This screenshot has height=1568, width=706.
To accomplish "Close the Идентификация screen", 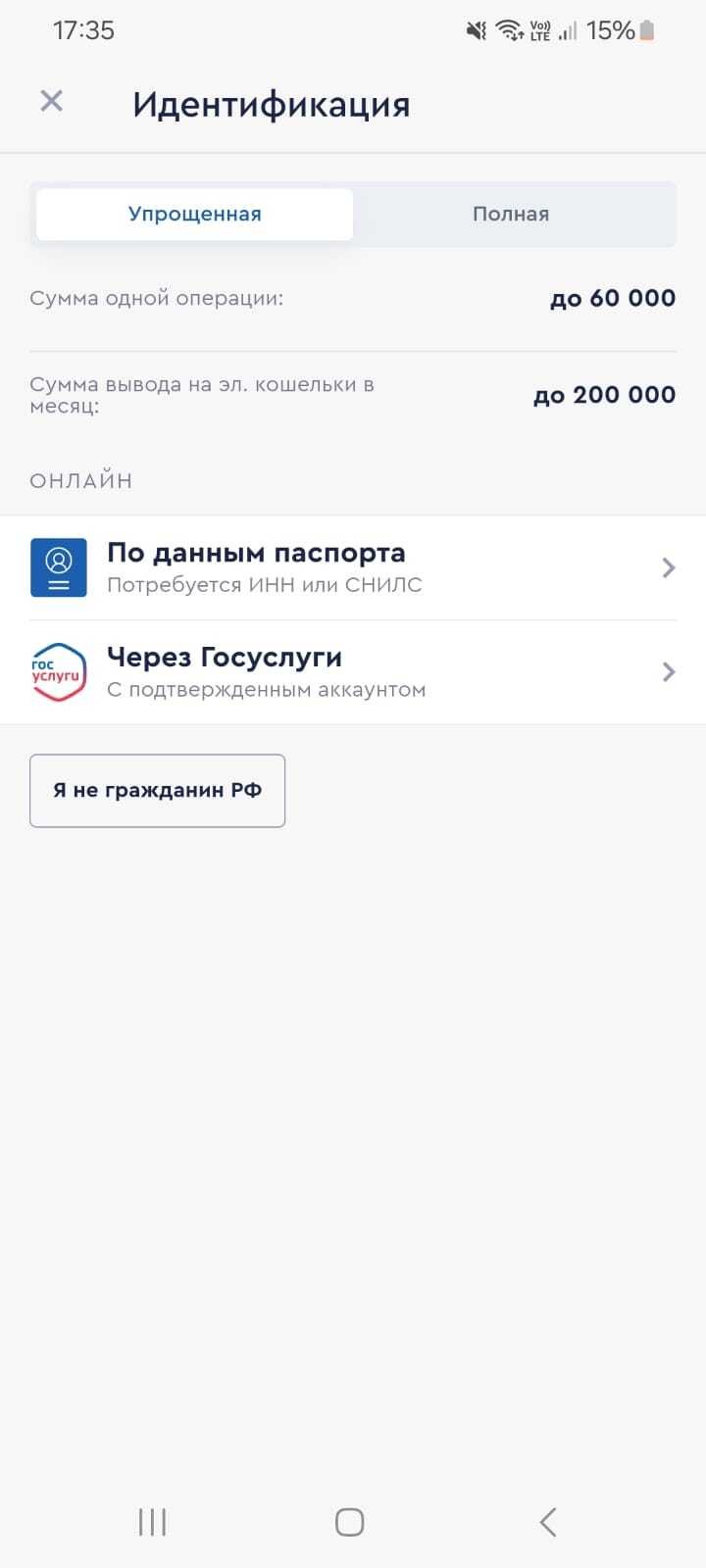I will 51,101.
